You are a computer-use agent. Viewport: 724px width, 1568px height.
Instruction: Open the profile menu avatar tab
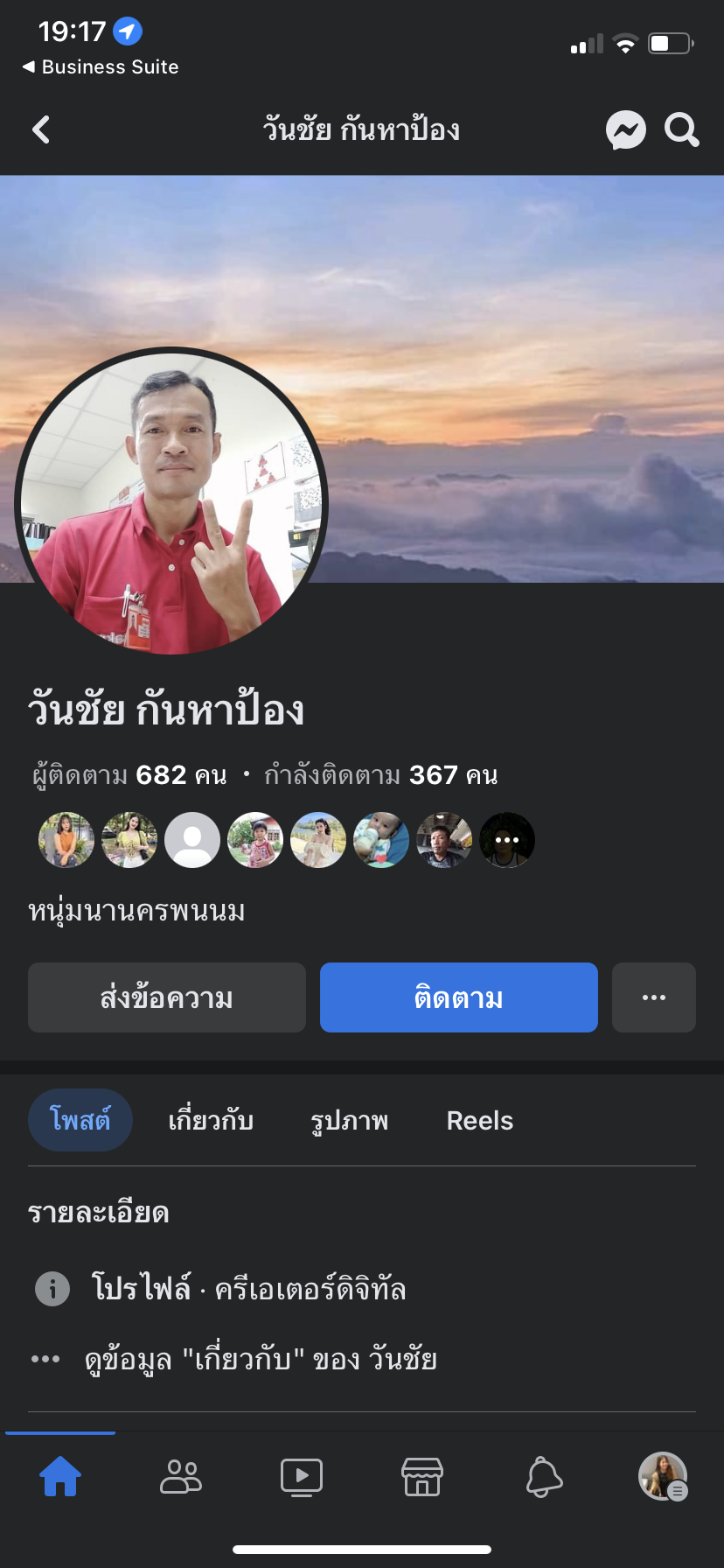pyautogui.click(x=663, y=1477)
